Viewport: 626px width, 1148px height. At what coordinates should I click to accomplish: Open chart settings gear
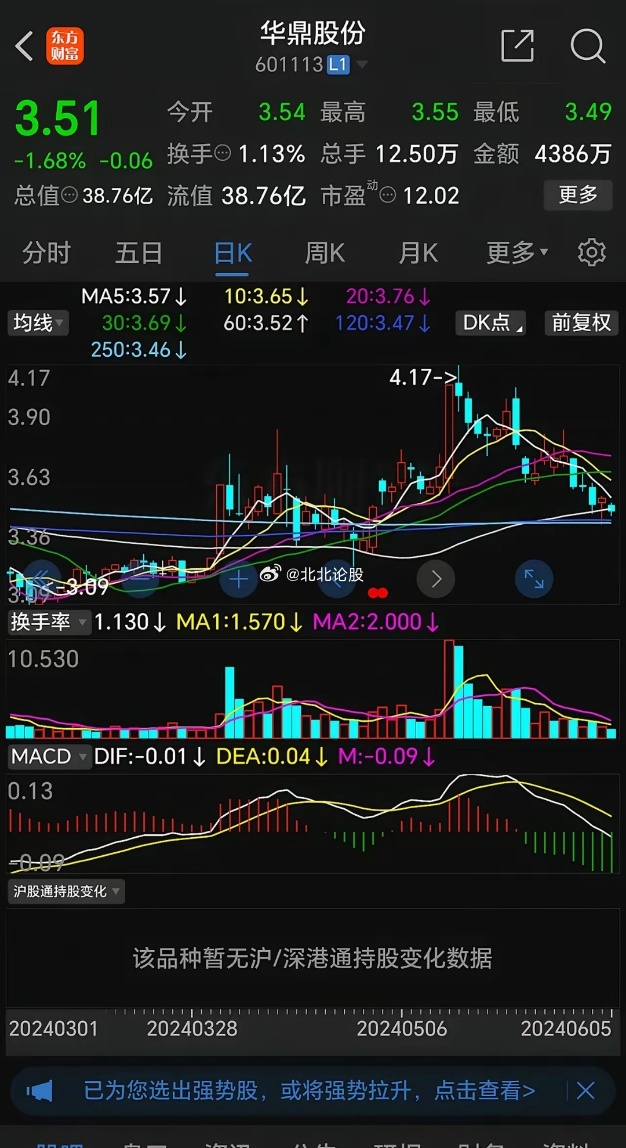(x=592, y=253)
